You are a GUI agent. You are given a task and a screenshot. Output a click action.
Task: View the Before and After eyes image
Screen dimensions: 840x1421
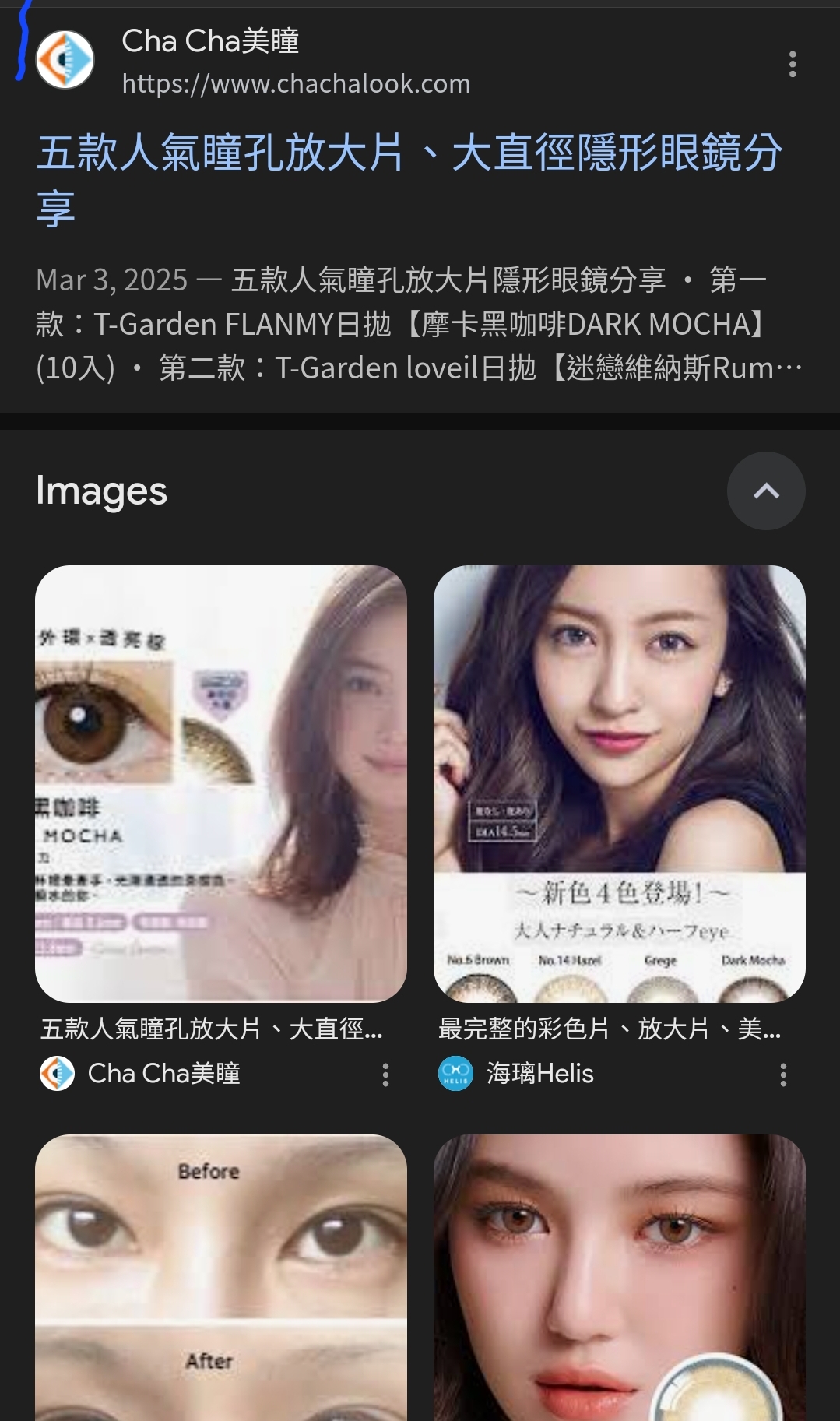click(221, 1278)
